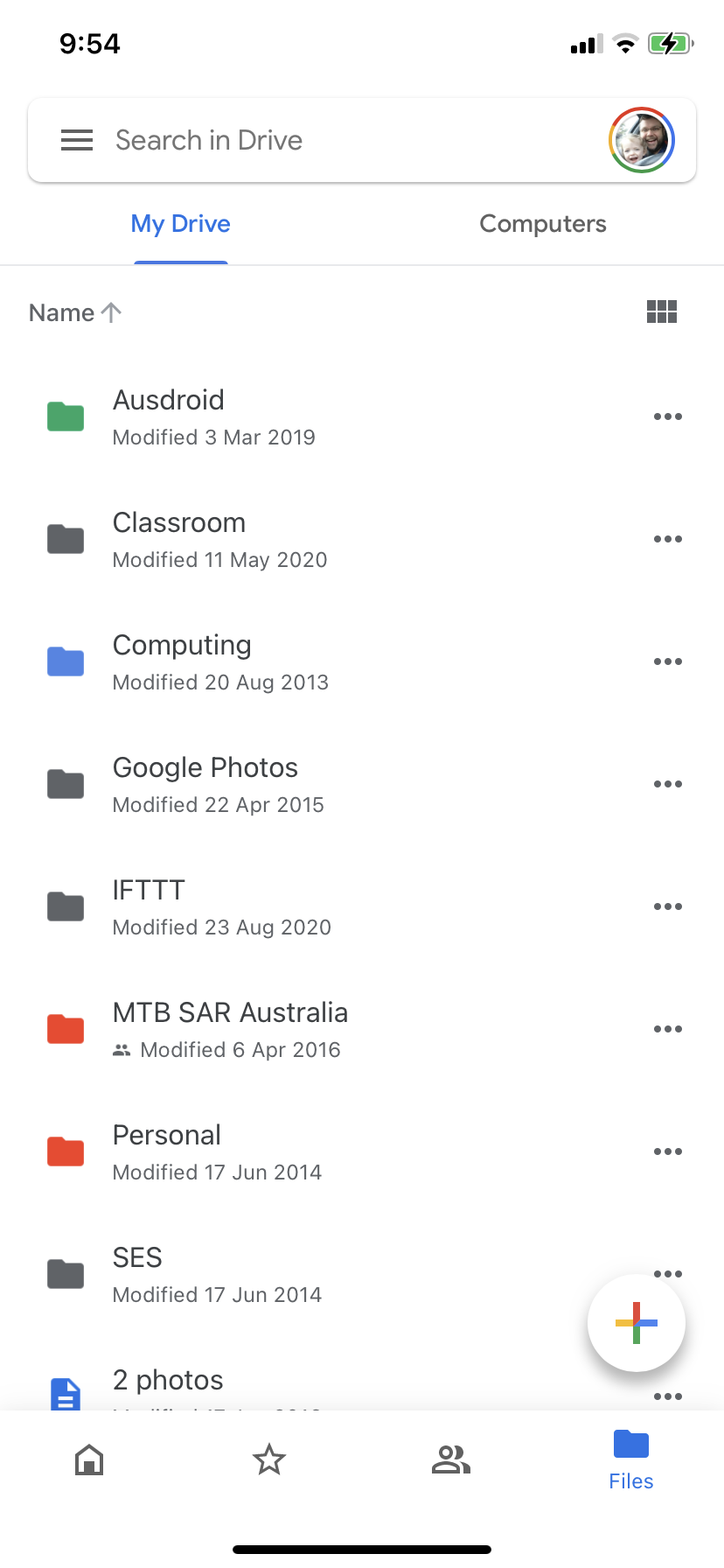Open the SES folder
The image size is (724, 1568).
point(362,1275)
